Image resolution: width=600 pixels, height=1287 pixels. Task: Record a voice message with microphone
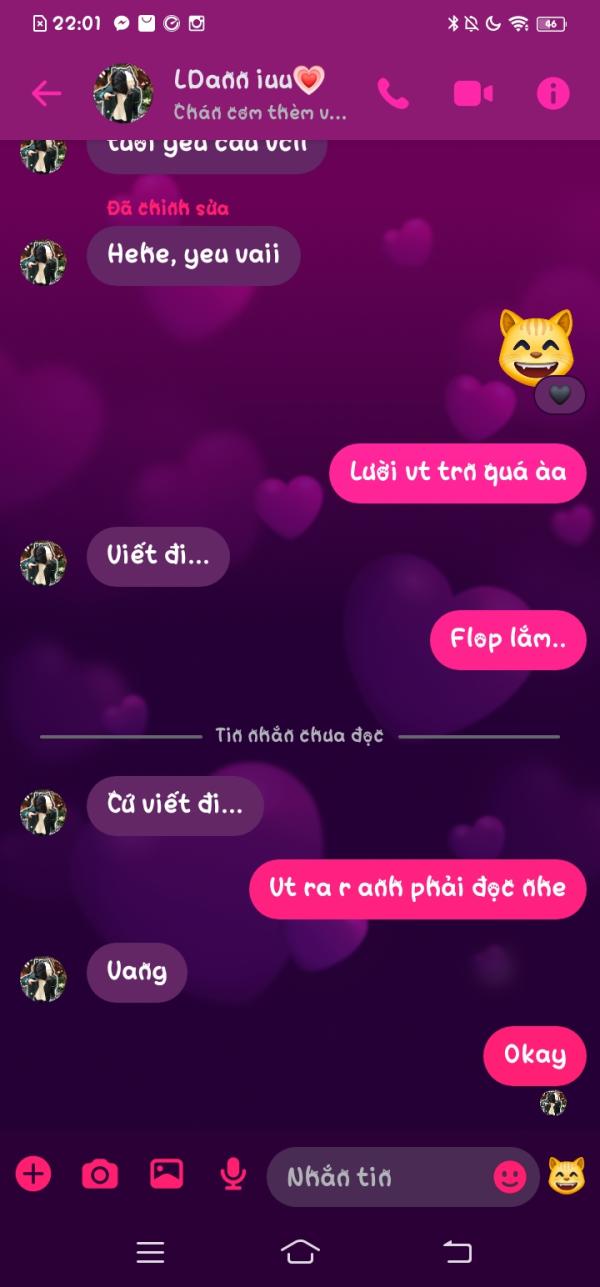[233, 1174]
